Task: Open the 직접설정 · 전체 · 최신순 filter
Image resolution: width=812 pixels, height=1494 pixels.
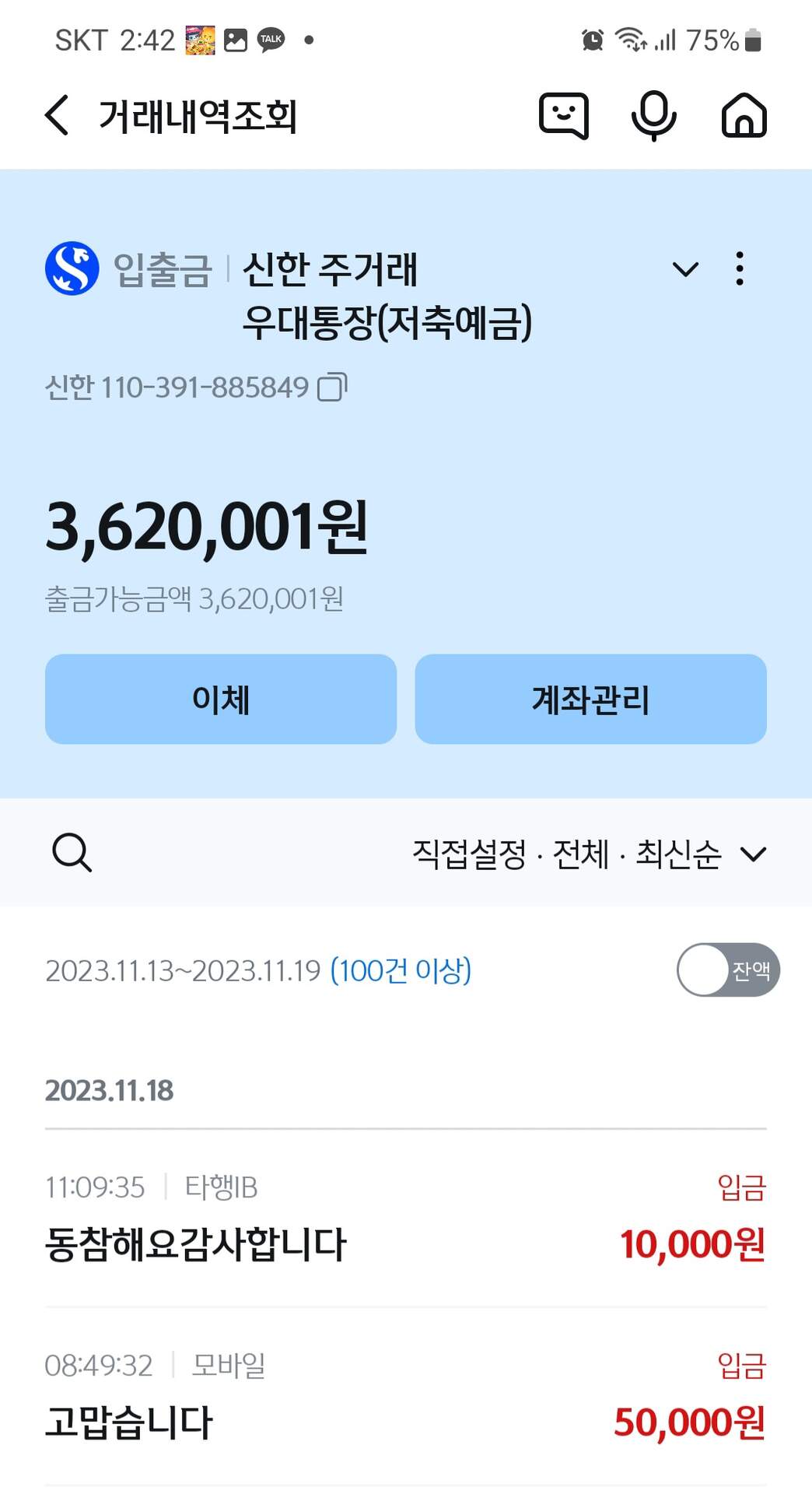Action: coord(589,854)
